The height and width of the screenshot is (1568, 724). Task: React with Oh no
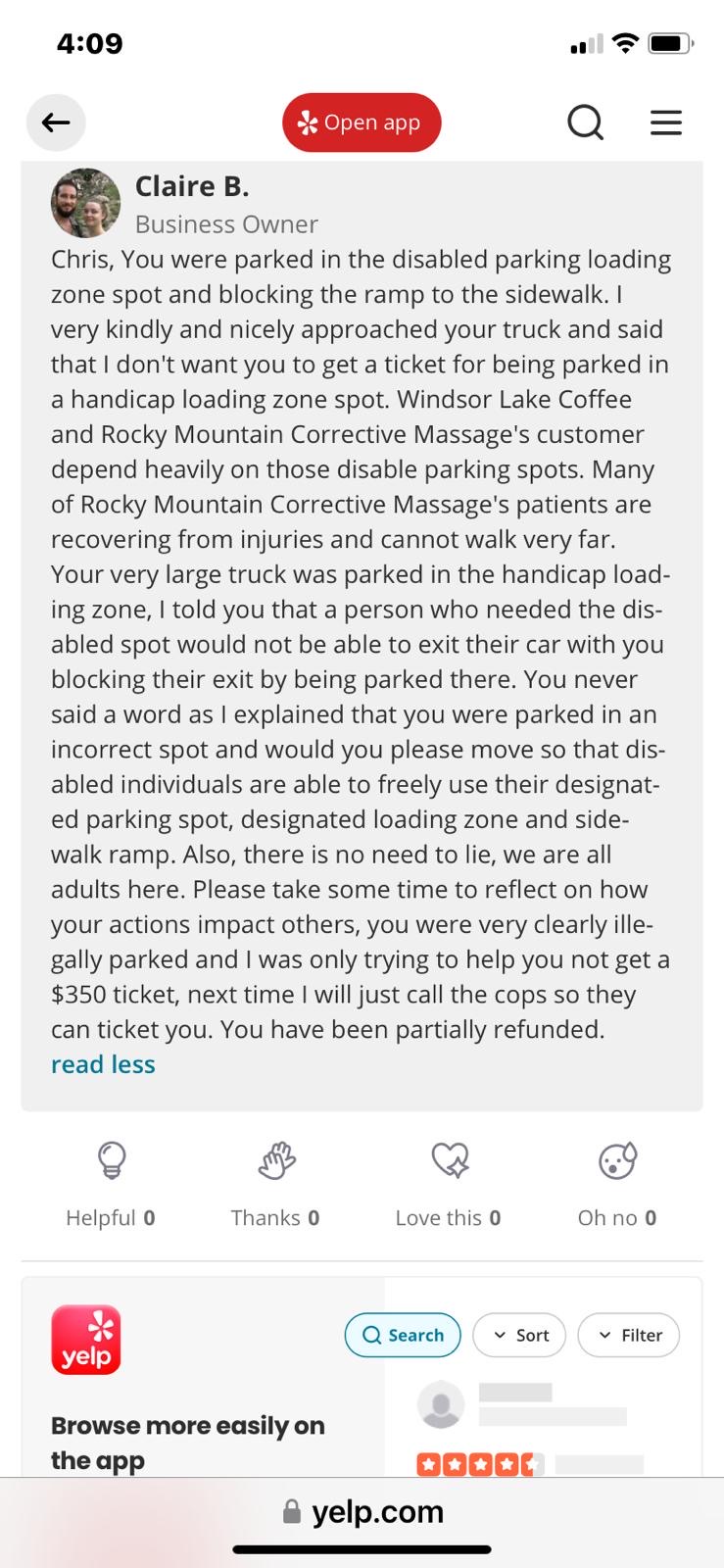(x=617, y=1184)
